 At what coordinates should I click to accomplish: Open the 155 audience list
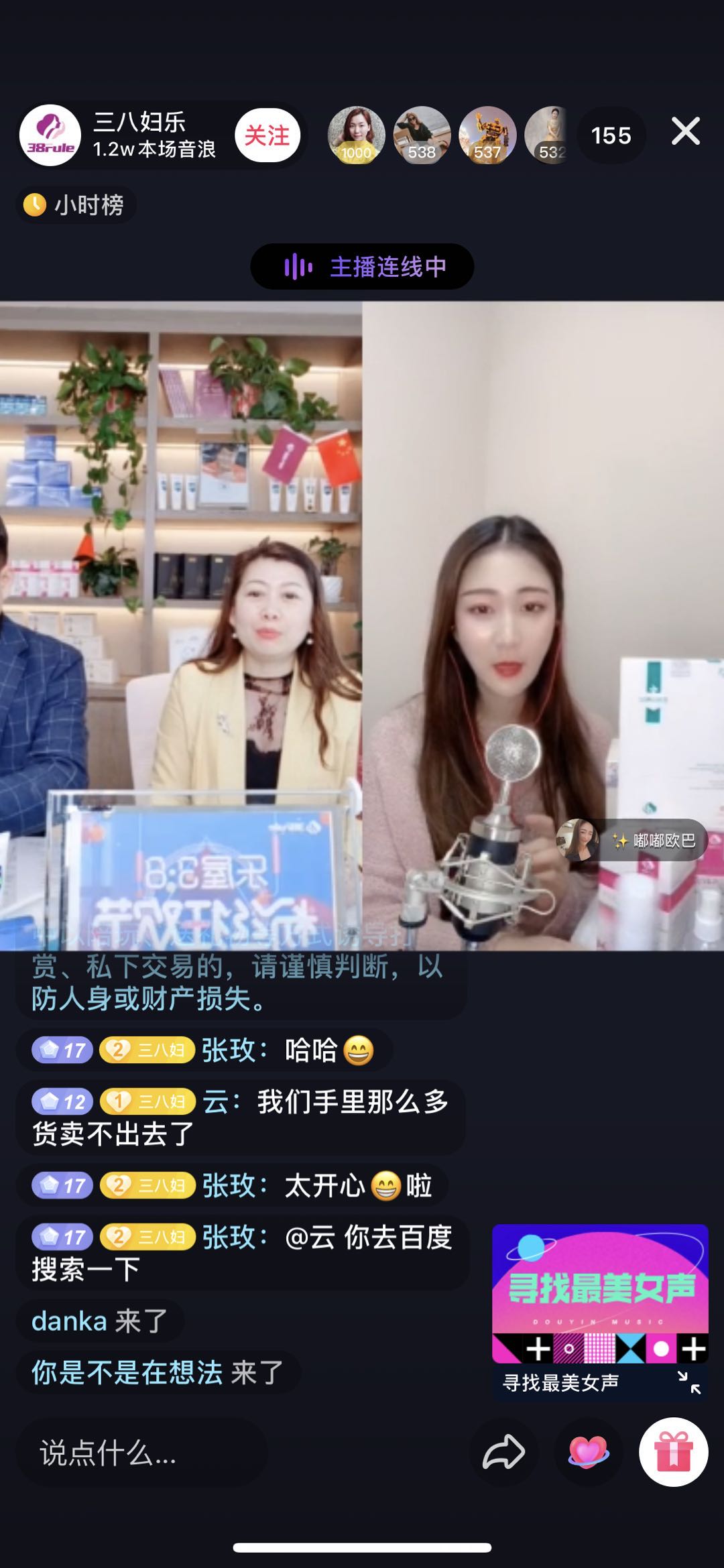pos(611,135)
